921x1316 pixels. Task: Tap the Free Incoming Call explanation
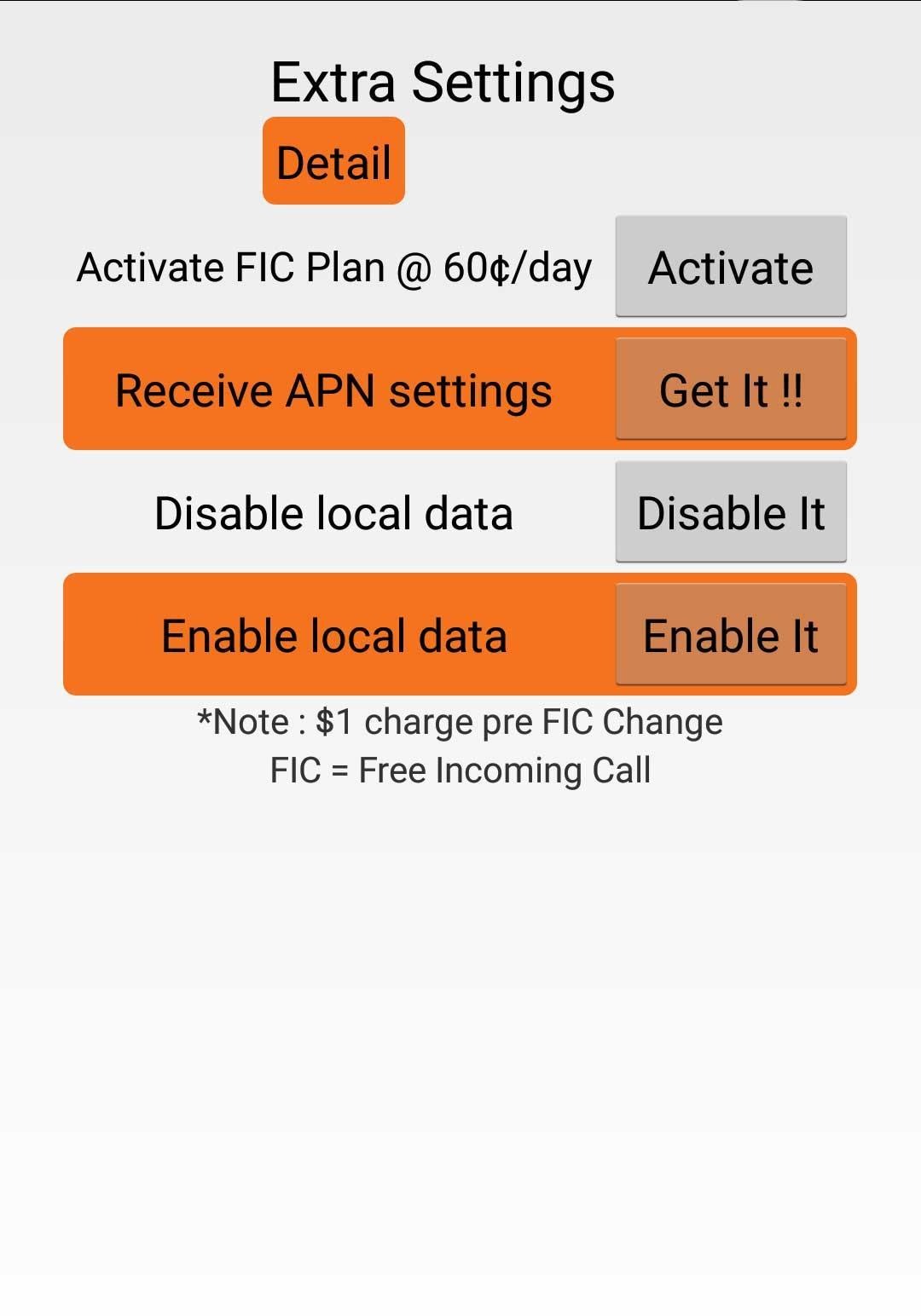pos(460,770)
